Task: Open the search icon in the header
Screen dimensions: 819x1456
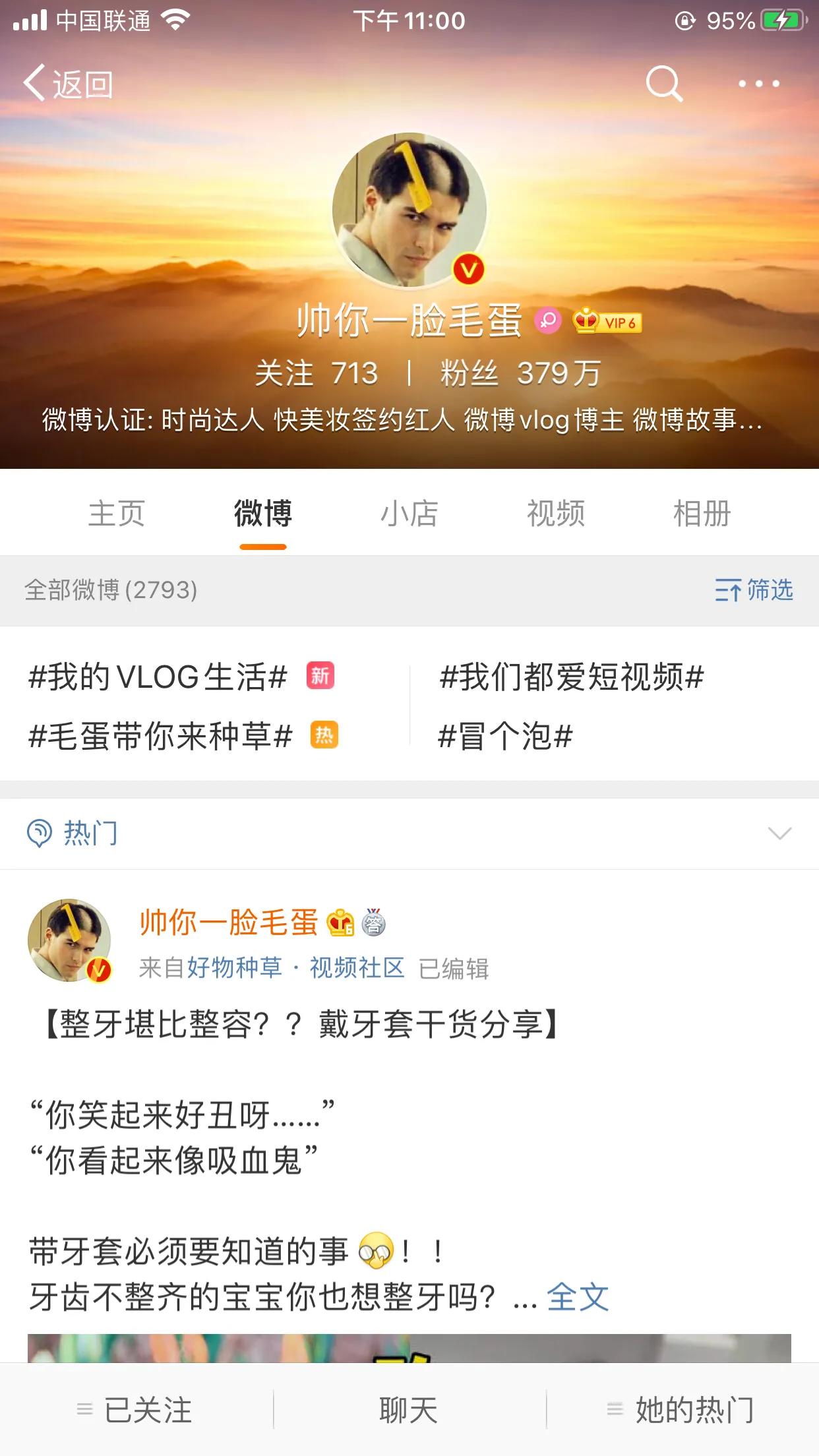Action: (x=663, y=84)
